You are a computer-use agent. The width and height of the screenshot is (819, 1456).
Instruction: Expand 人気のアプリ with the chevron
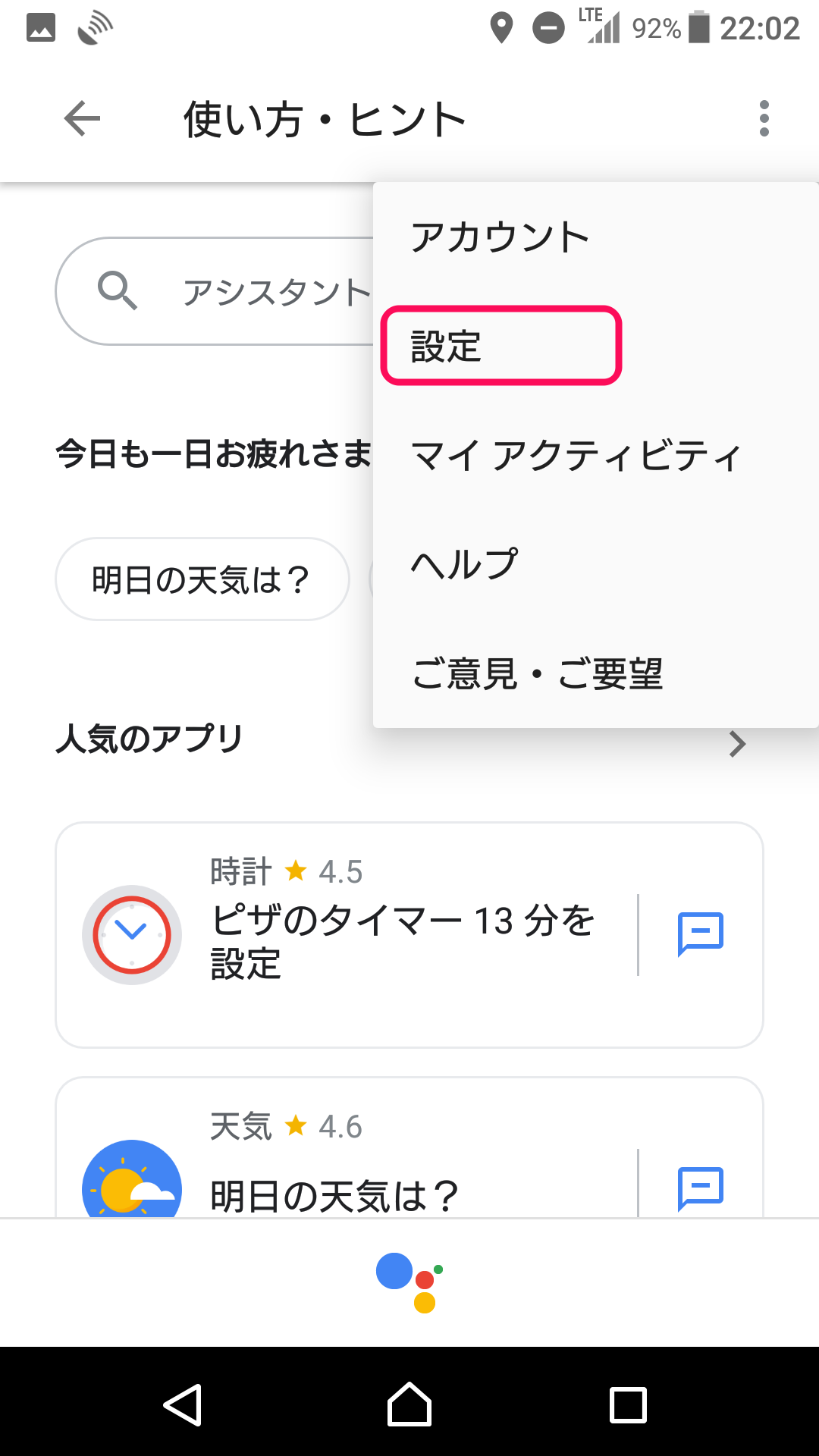click(x=736, y=744)
